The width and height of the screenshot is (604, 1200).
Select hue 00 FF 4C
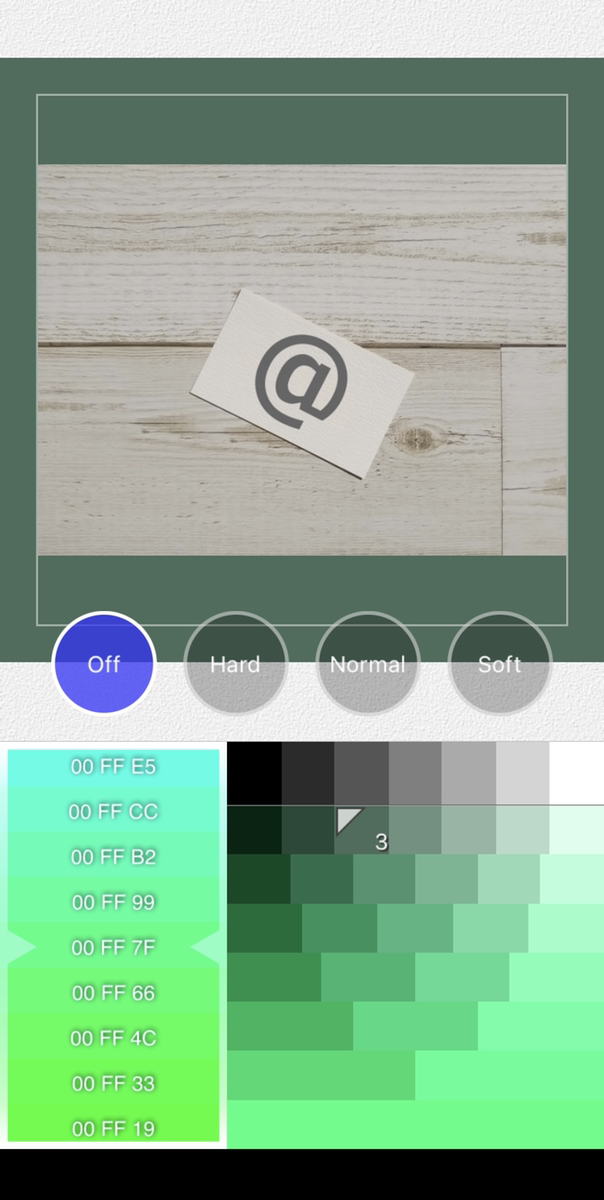click(x=113, y=1038)
